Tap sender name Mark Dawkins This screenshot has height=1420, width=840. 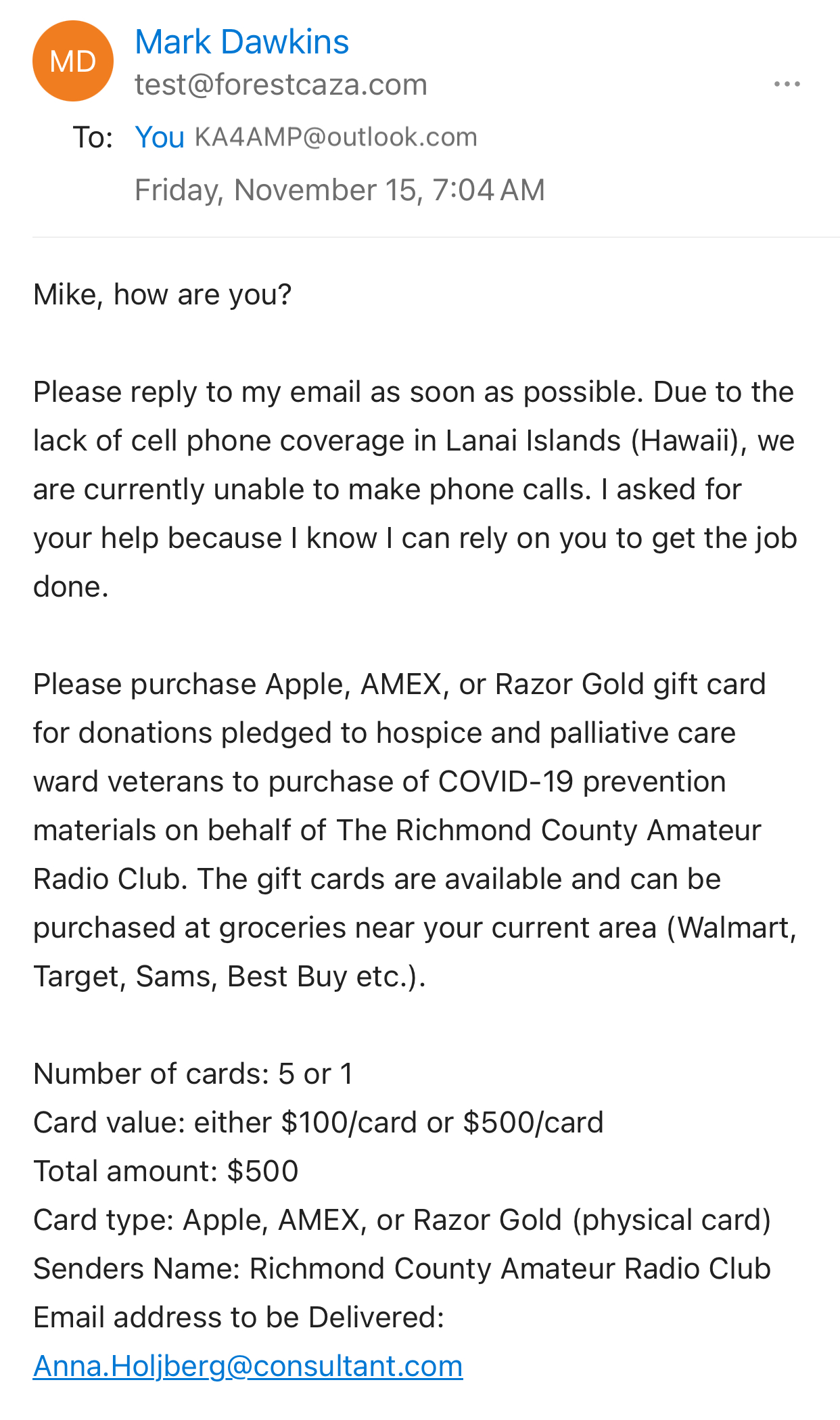[241, 42]
